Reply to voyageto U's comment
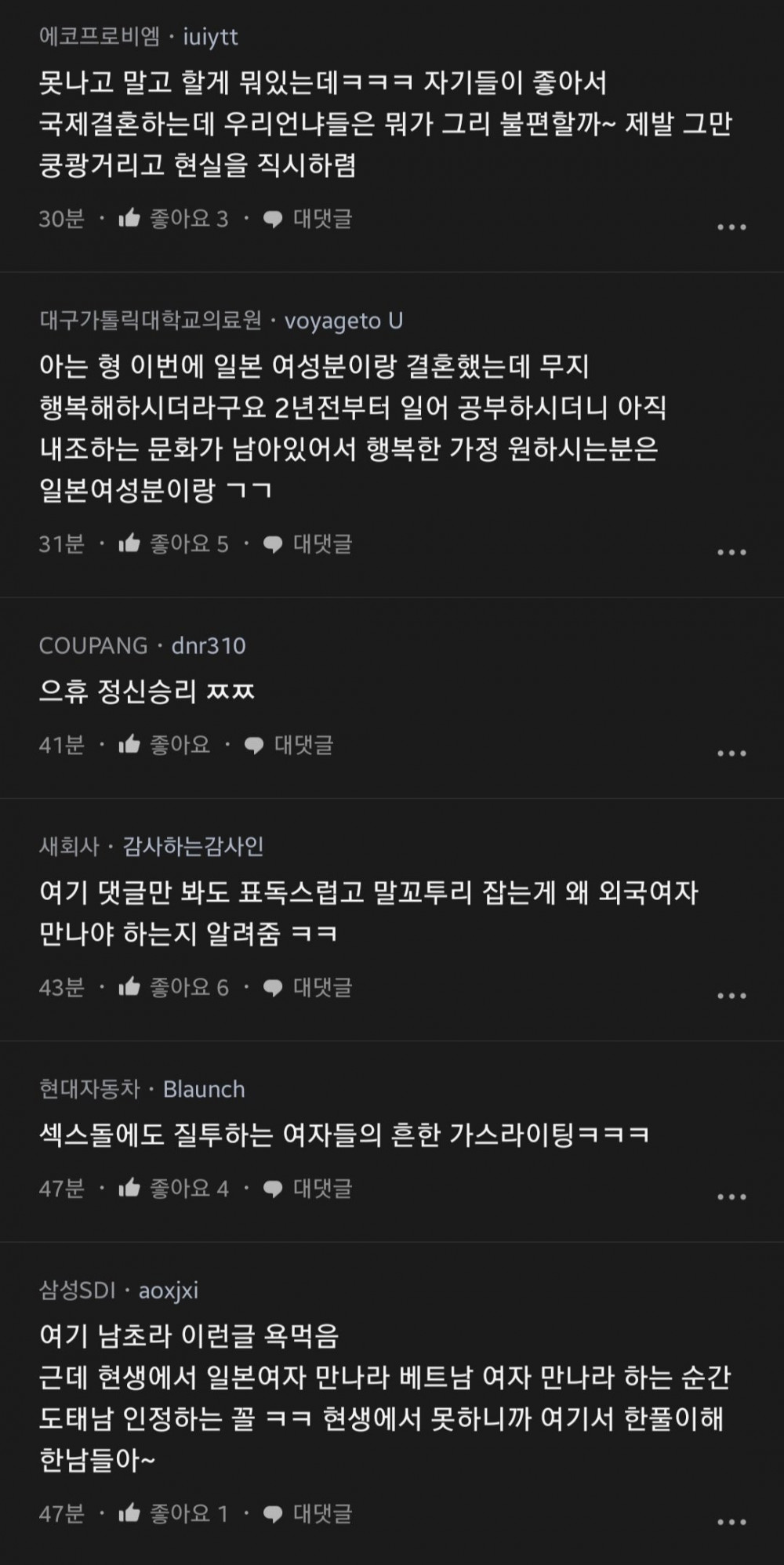Screen dimensions: 784x1565 308,543
